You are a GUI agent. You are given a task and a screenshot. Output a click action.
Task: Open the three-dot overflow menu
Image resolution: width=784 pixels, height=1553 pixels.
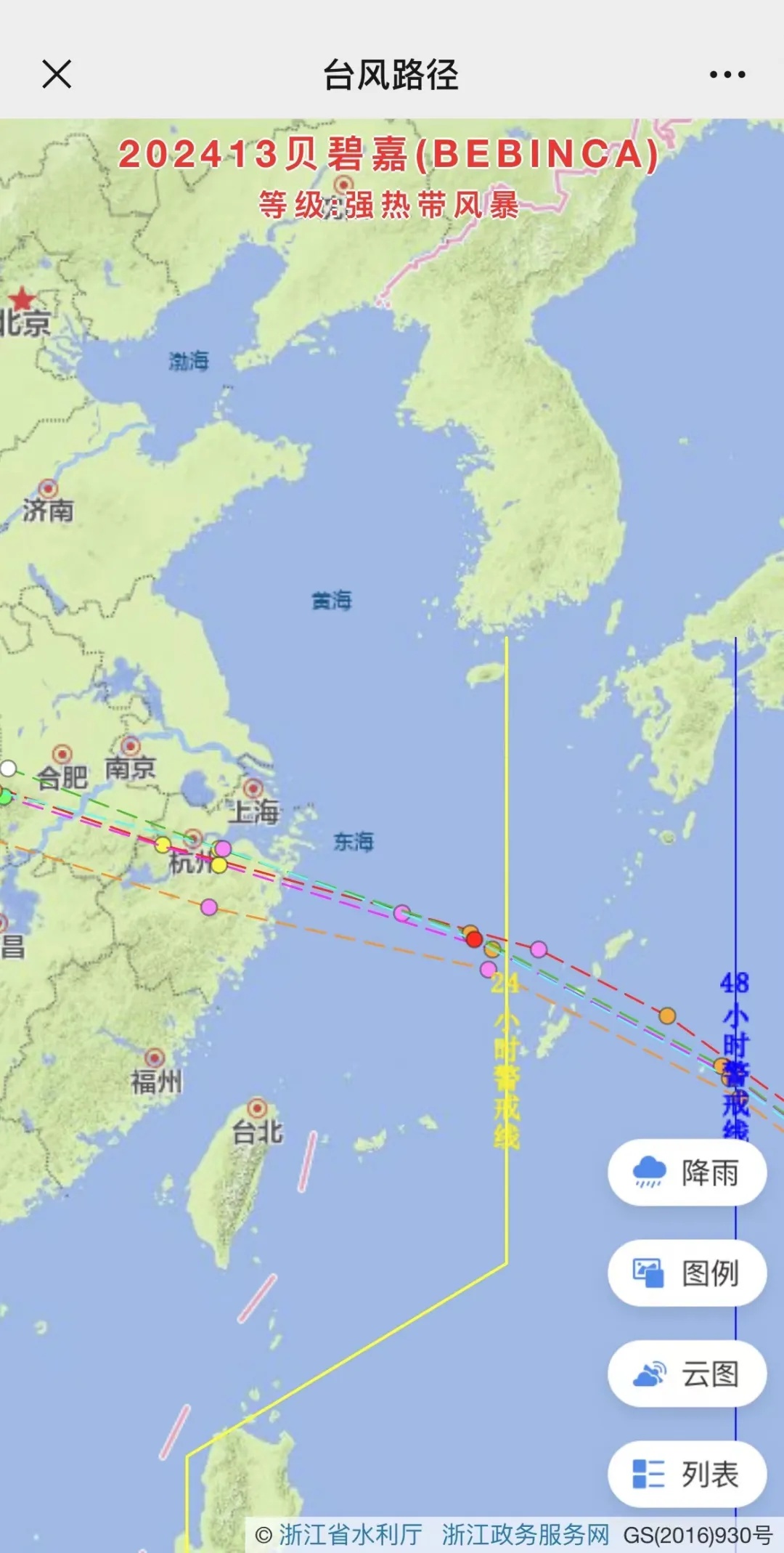pos(727,74)
